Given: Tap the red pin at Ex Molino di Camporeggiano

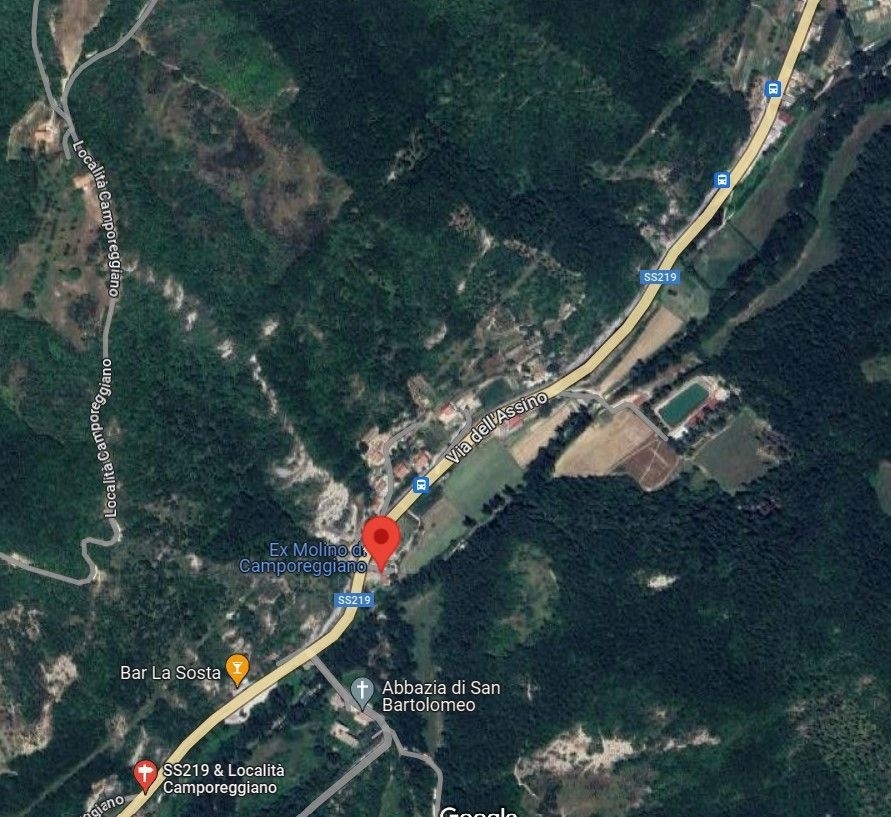Looking at the screenshot, I should pos(381,538).
